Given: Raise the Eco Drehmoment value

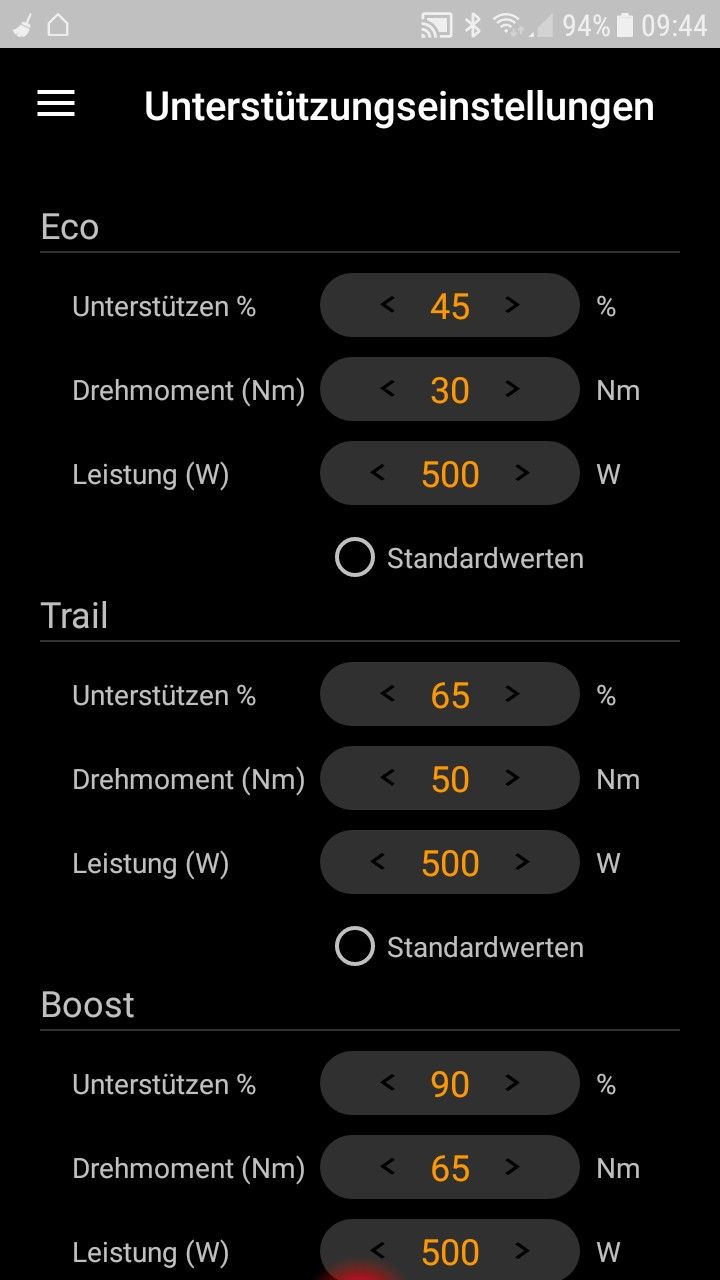Looking at the screenshot, I should coord(512,389).
